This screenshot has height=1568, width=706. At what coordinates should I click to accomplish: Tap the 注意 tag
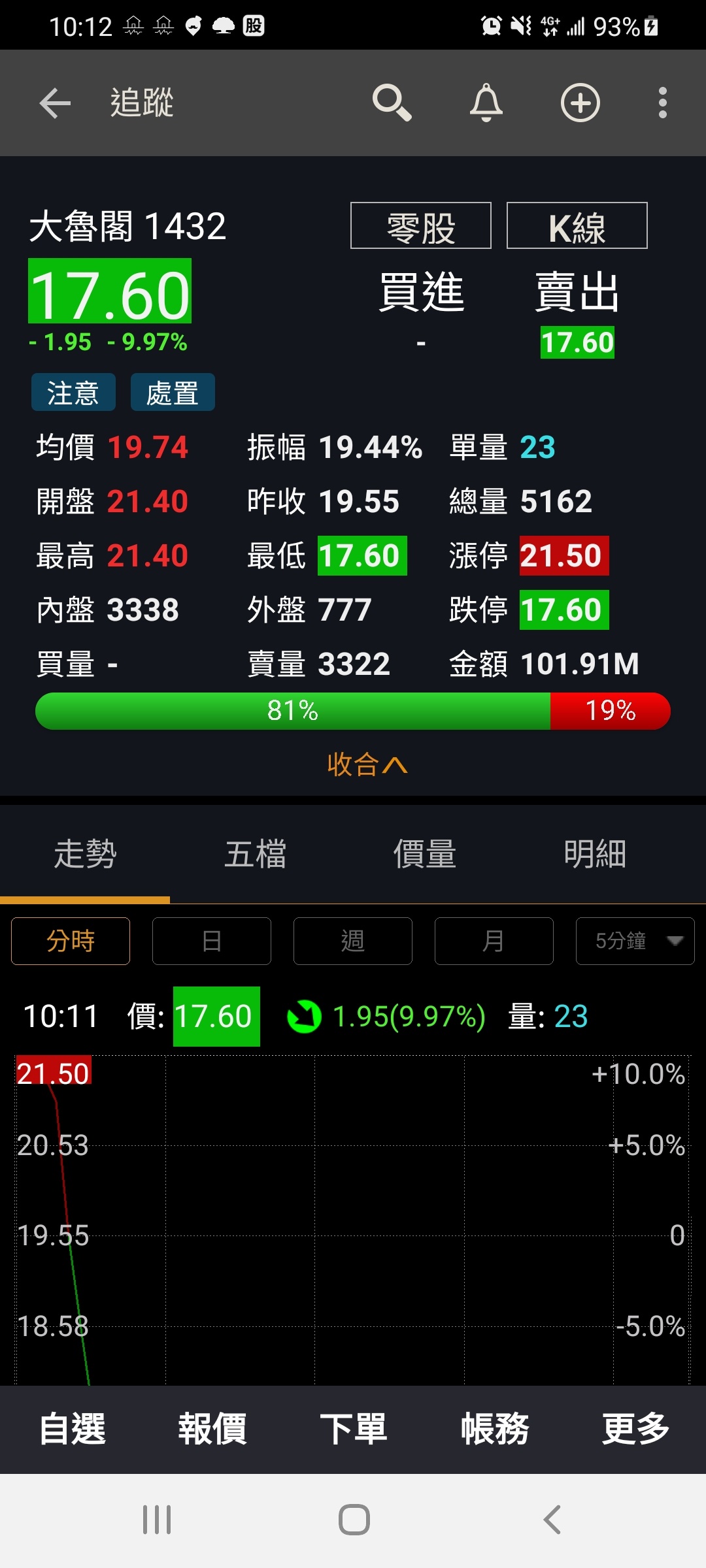(73, 392)
